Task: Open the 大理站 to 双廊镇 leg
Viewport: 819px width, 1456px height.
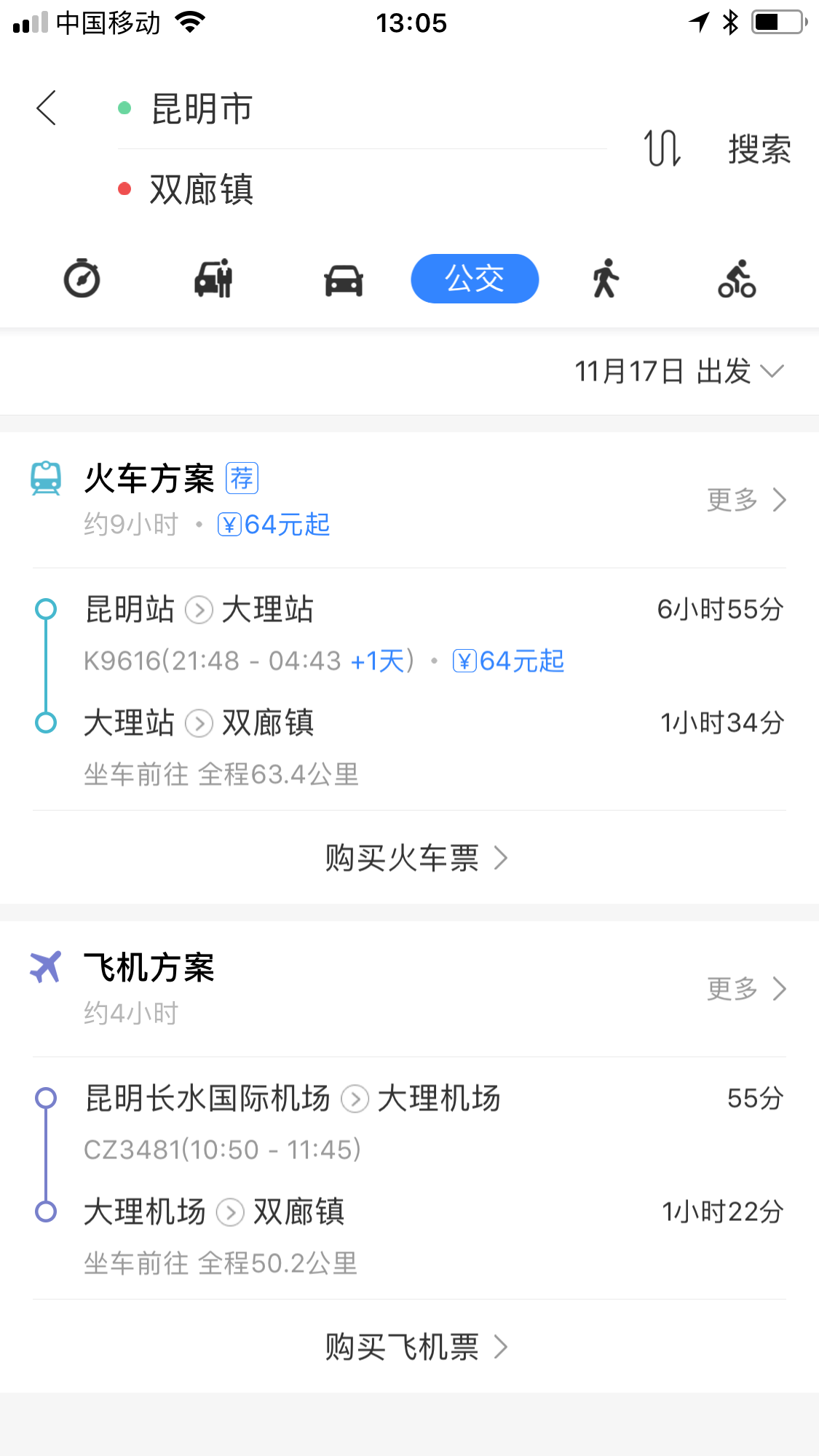Action: 409,747
